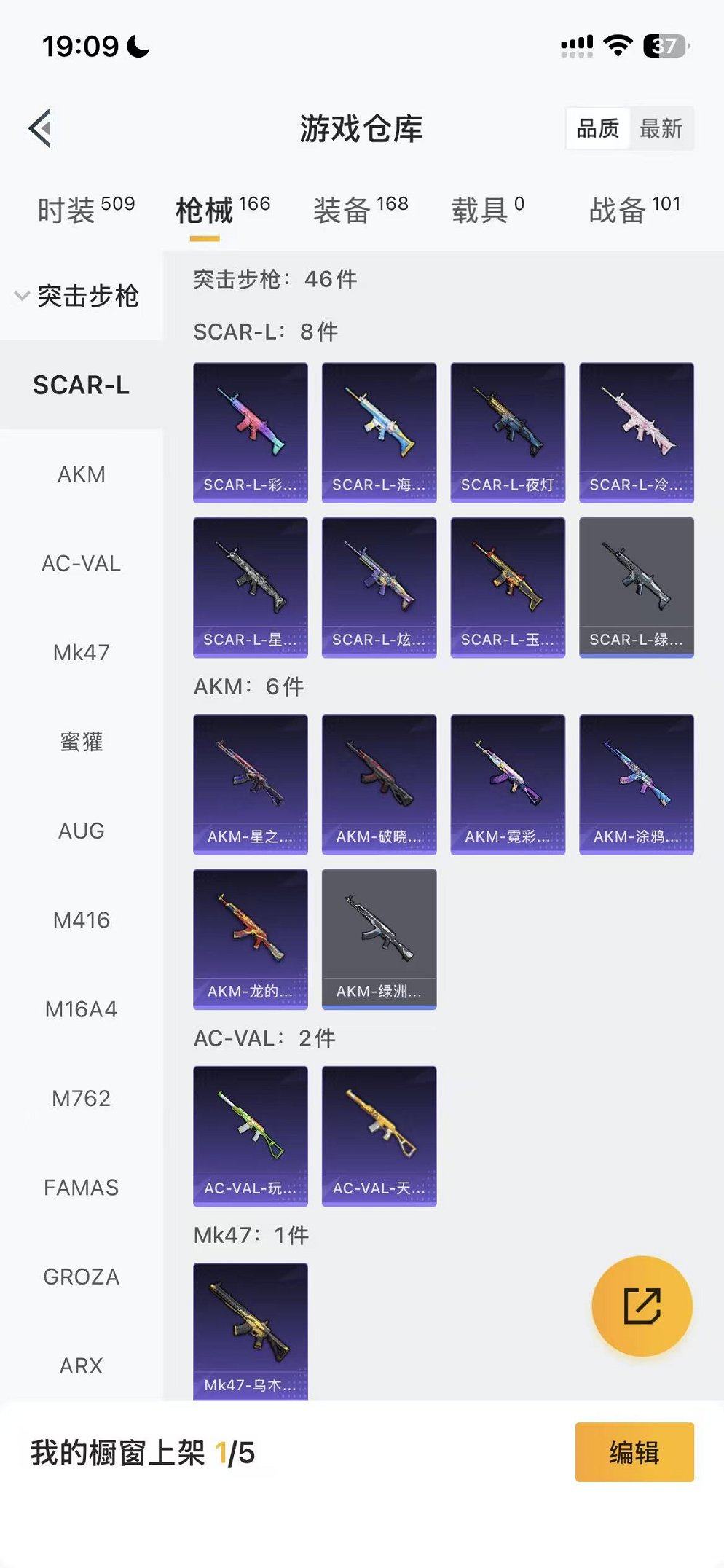Jump to AC-VAL in the side list
Image resolution: width=724 pixels, height=1568 pixels.
82,563
